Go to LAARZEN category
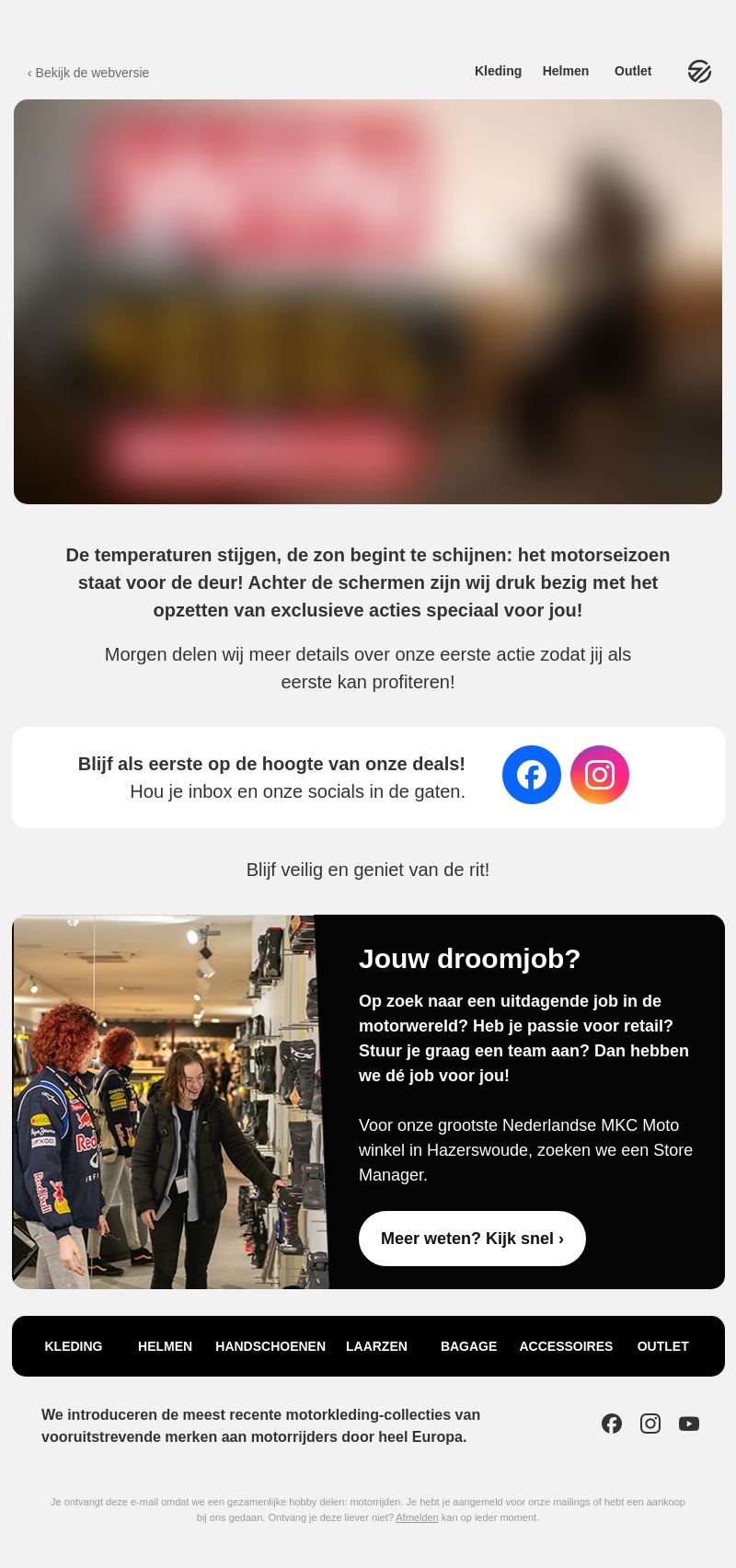 tap(376, 1346)
